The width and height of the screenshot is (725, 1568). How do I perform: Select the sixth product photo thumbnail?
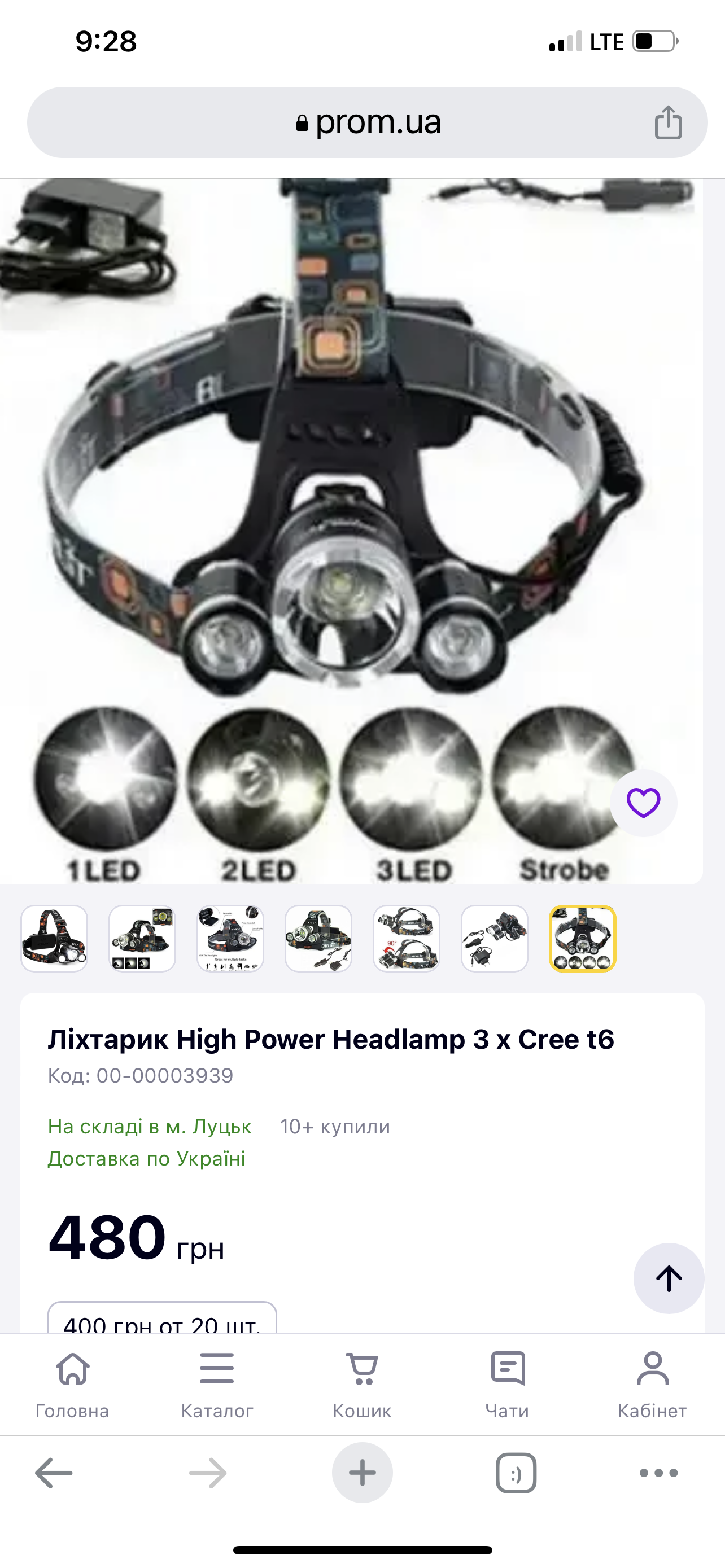pyautogui.click(x=494, y=939)
